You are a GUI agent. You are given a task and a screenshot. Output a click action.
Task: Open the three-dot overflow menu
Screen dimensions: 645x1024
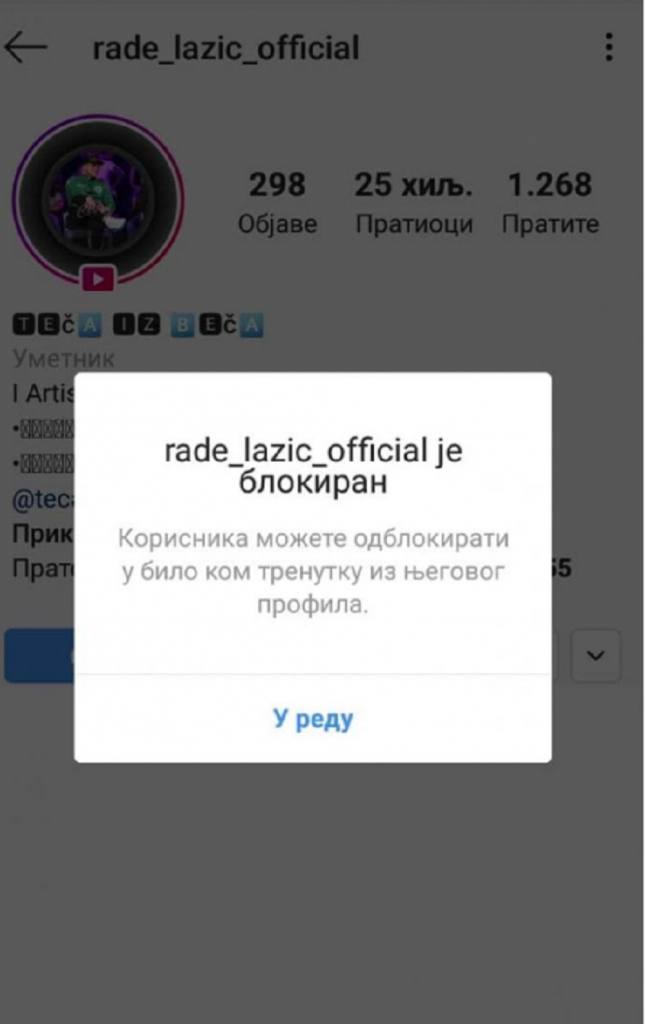pos(608,47)
